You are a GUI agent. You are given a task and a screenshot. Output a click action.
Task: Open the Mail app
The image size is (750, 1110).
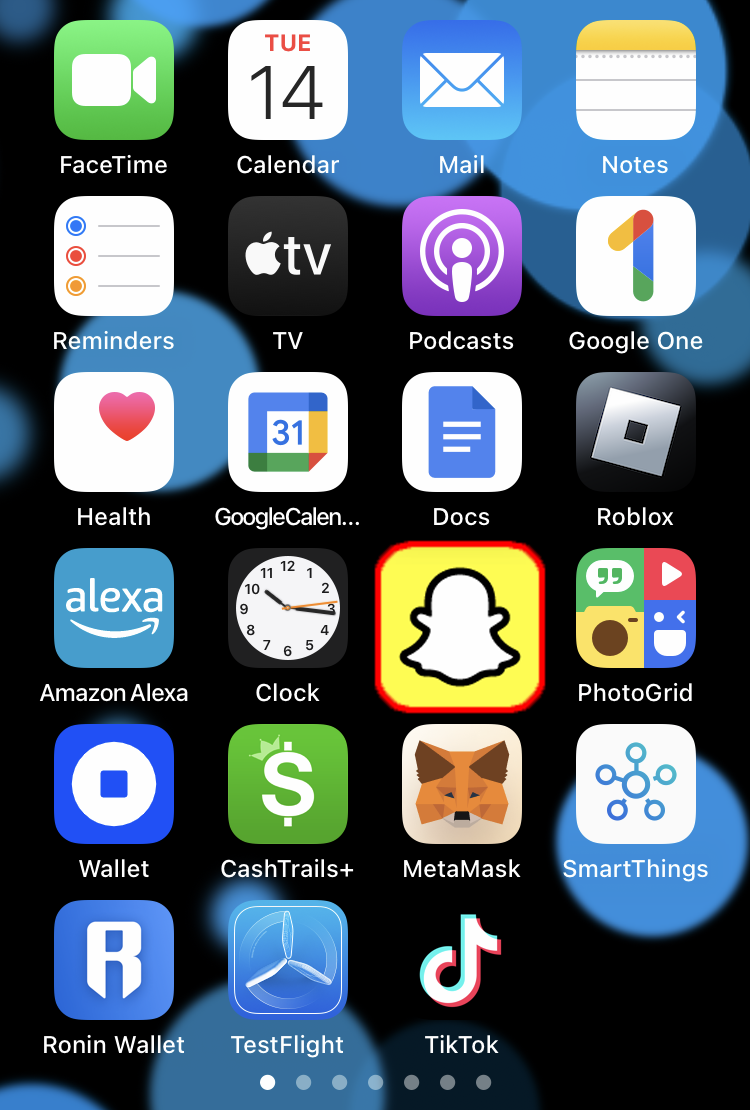pos(462,80)
